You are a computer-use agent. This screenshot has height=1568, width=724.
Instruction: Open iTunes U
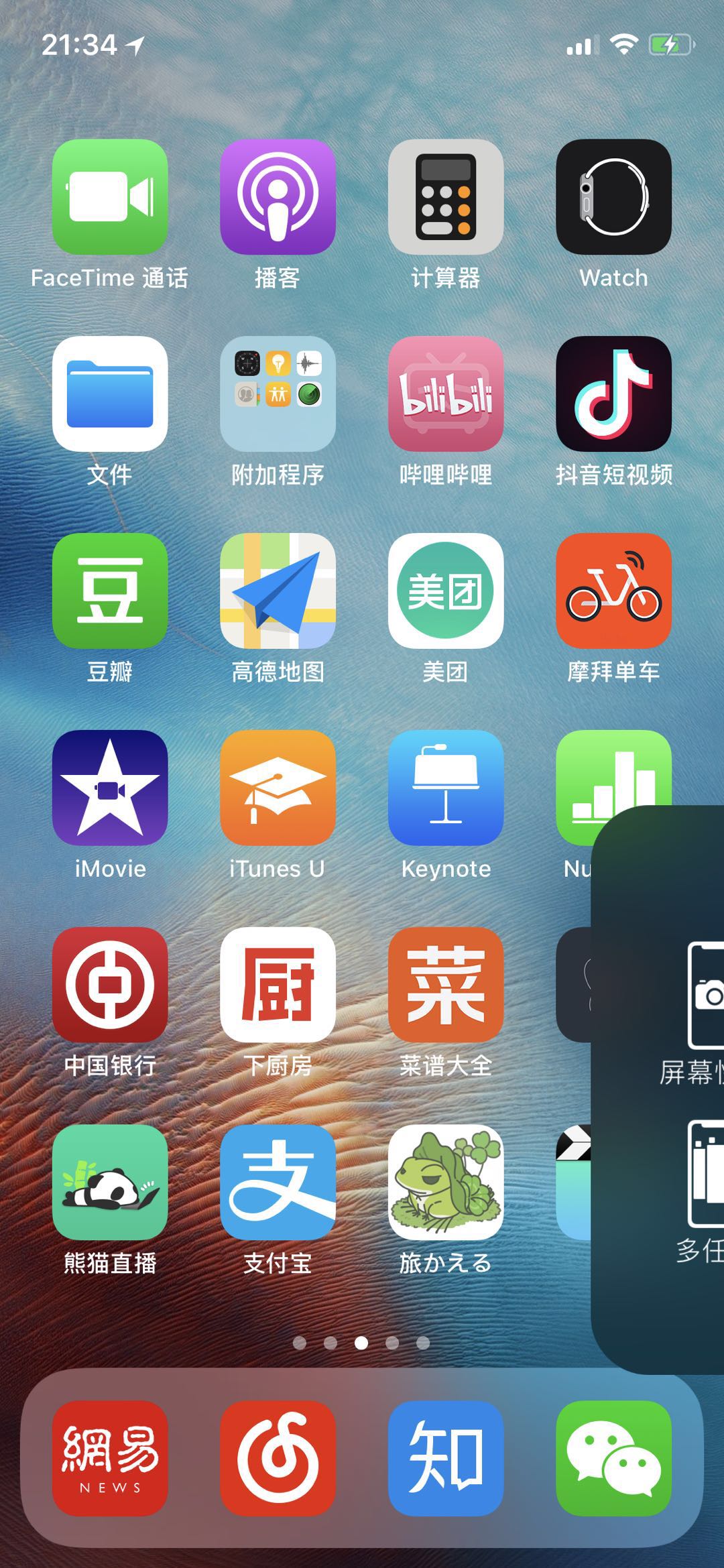point(278,788)
